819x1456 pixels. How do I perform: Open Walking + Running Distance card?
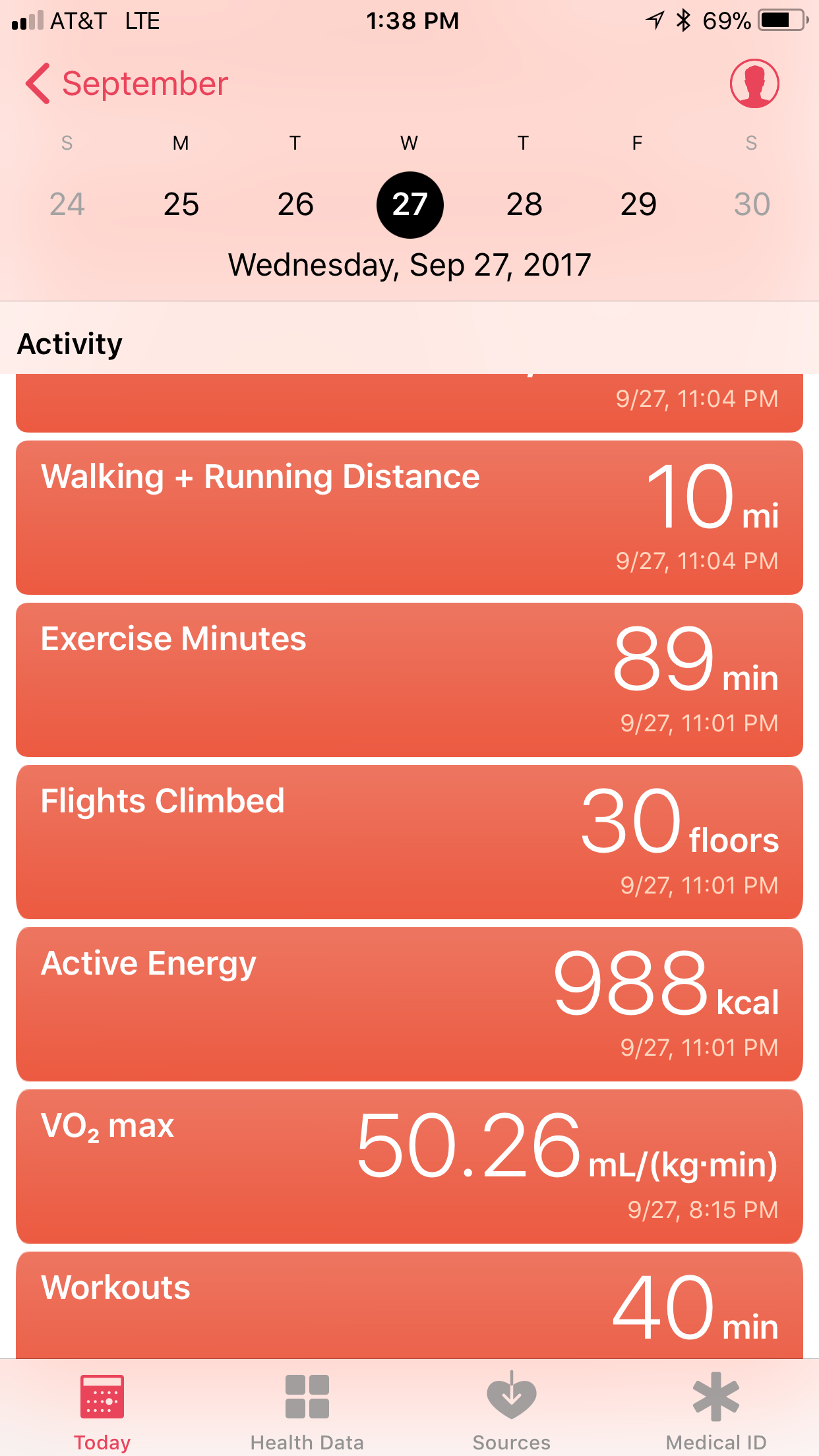tap(409, 518)
